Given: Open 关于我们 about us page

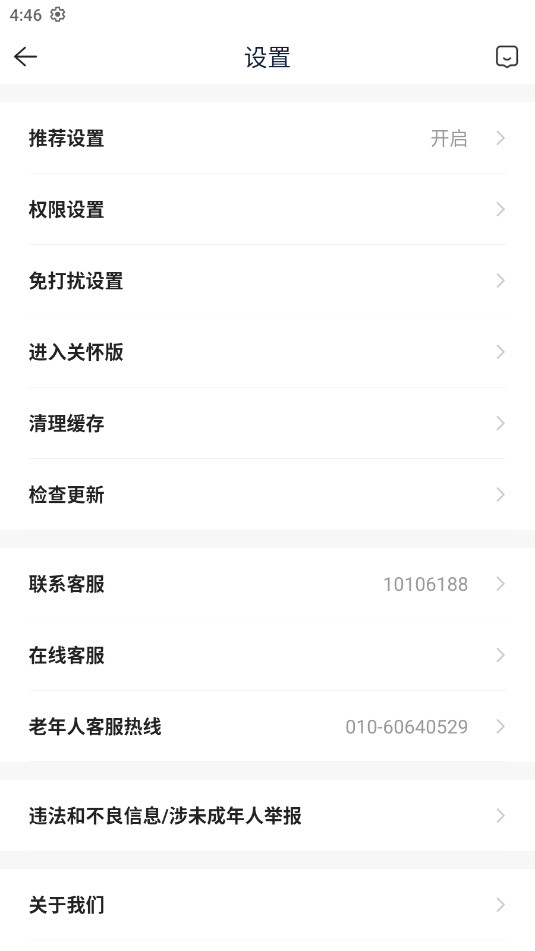Looking at the screenshot, I should (x=268, y=905).
